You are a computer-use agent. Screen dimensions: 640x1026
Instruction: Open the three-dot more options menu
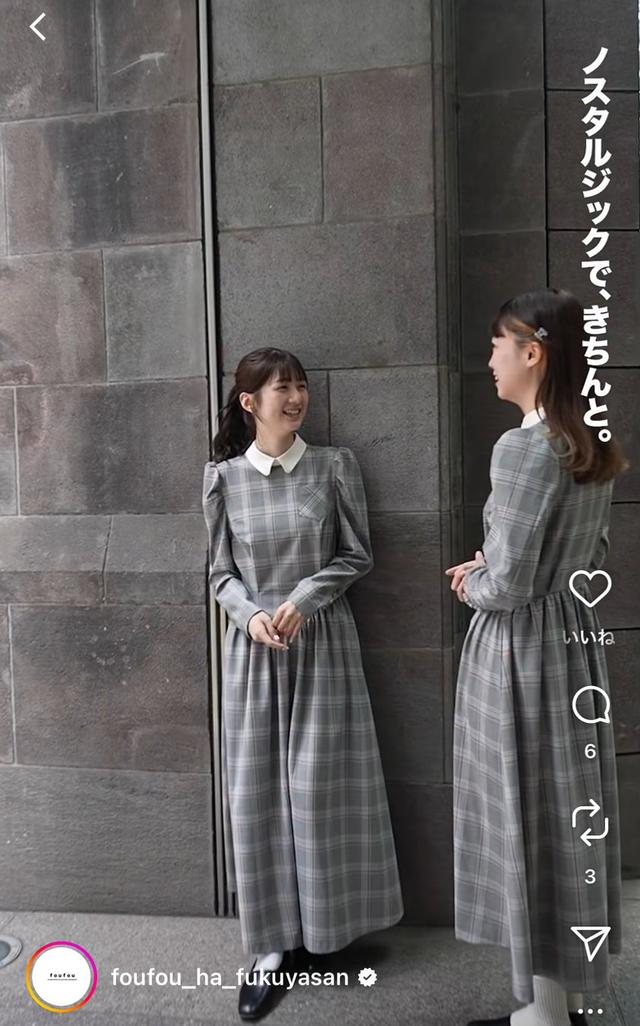[x=590, y=1011]
